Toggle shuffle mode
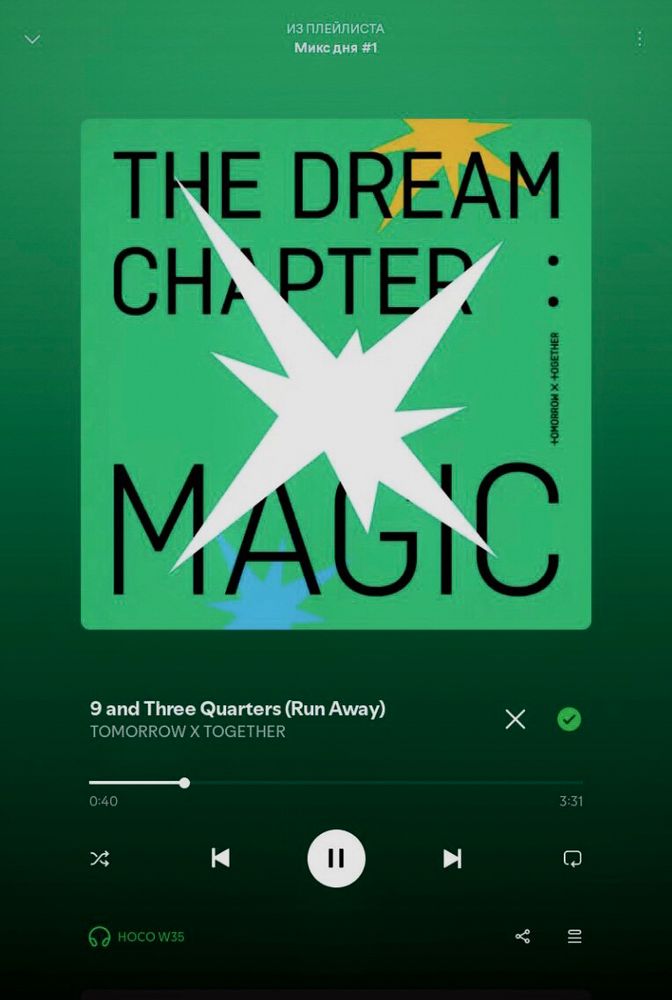 tap(100, 858)
